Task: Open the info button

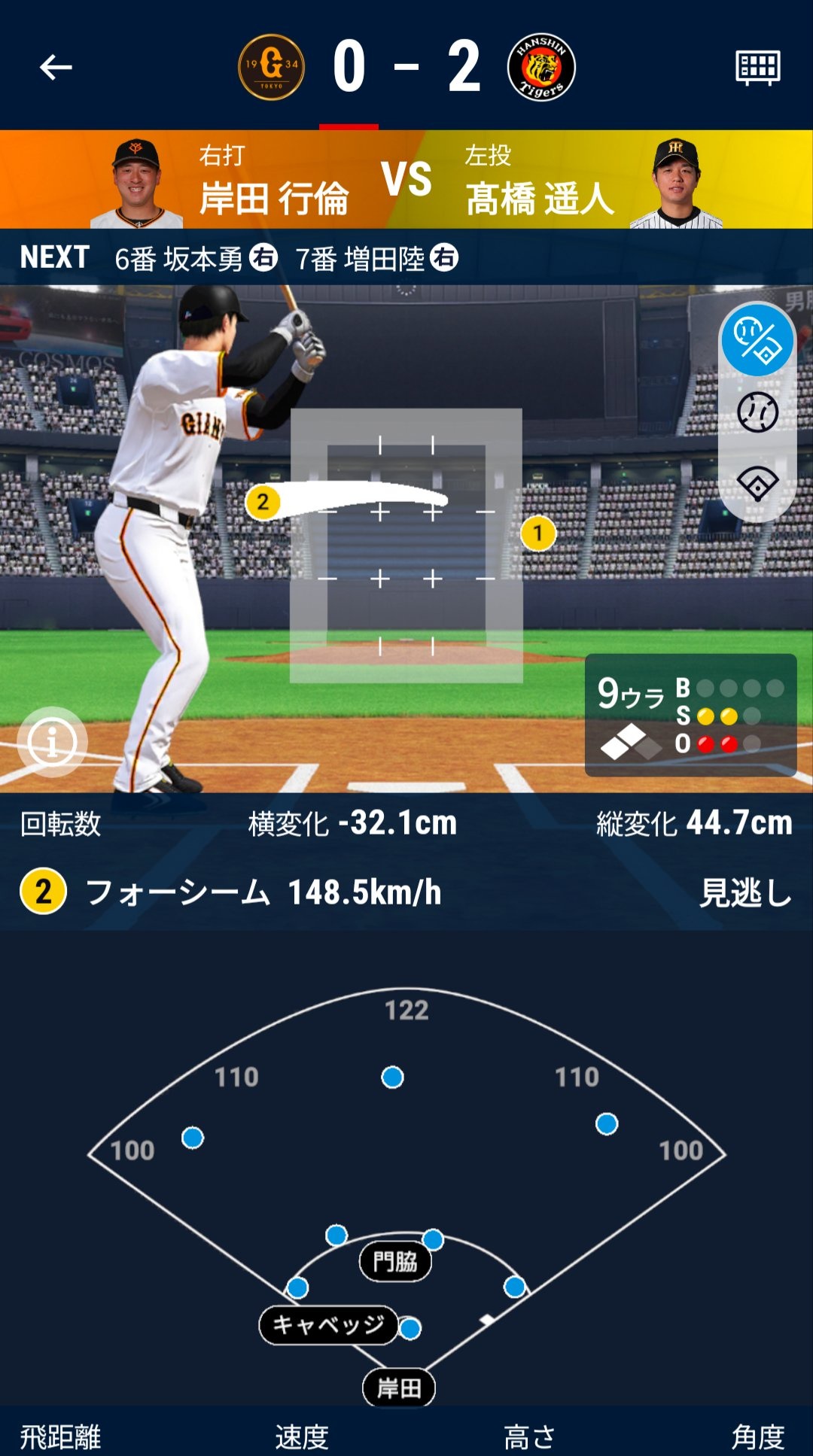Action: pos(52,742)
